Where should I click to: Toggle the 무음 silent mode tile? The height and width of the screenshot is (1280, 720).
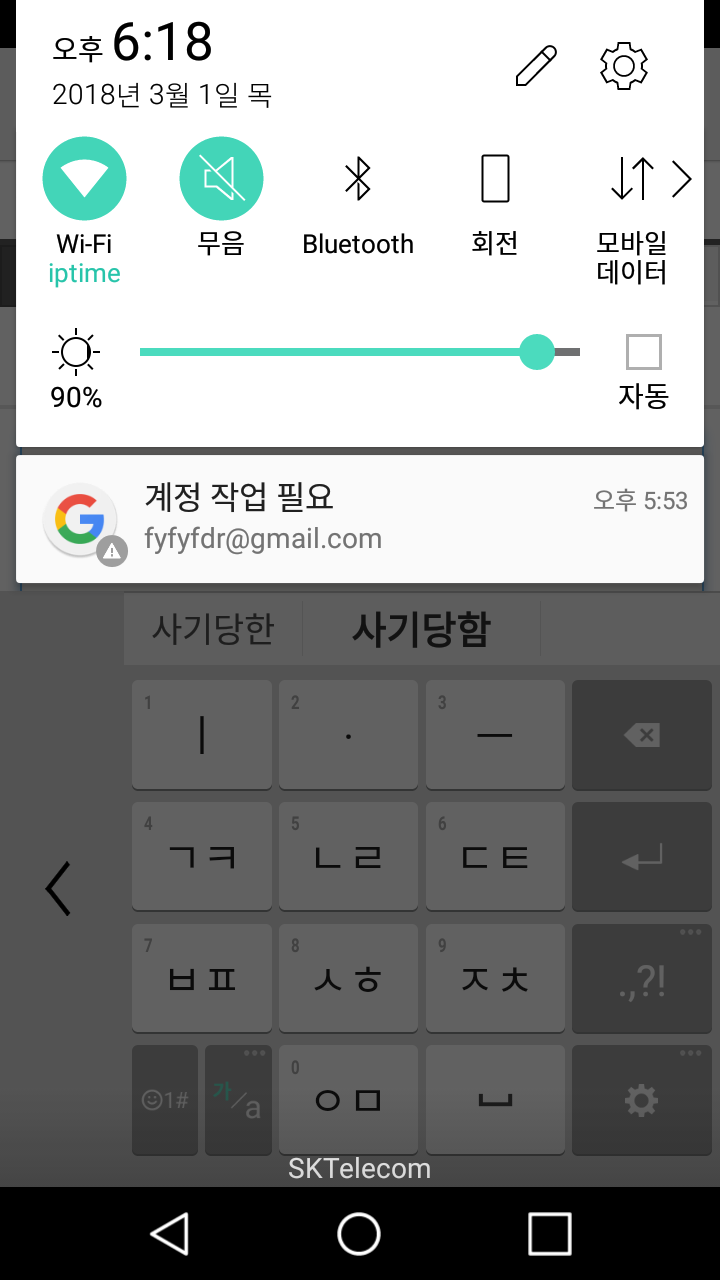[221, 180]
